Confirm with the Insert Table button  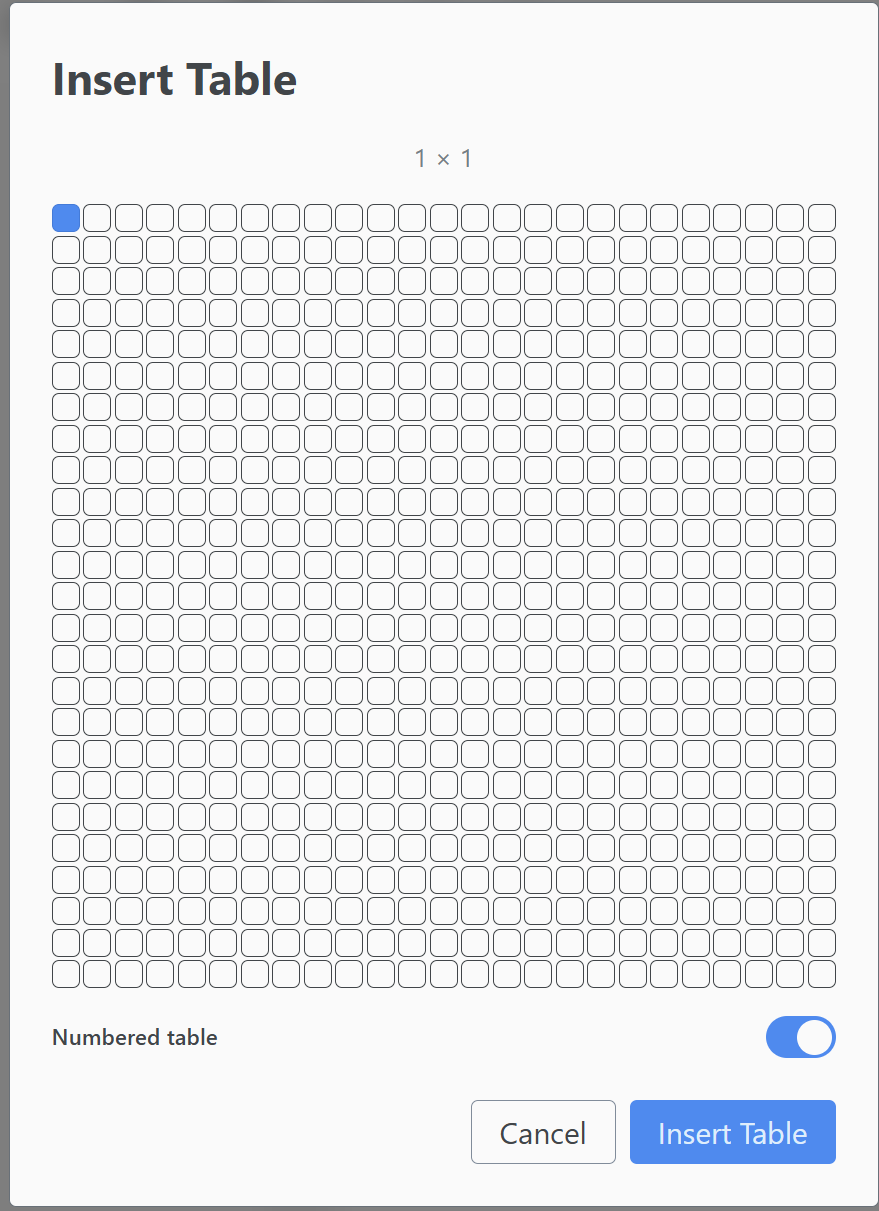(x=732, y=1132)
